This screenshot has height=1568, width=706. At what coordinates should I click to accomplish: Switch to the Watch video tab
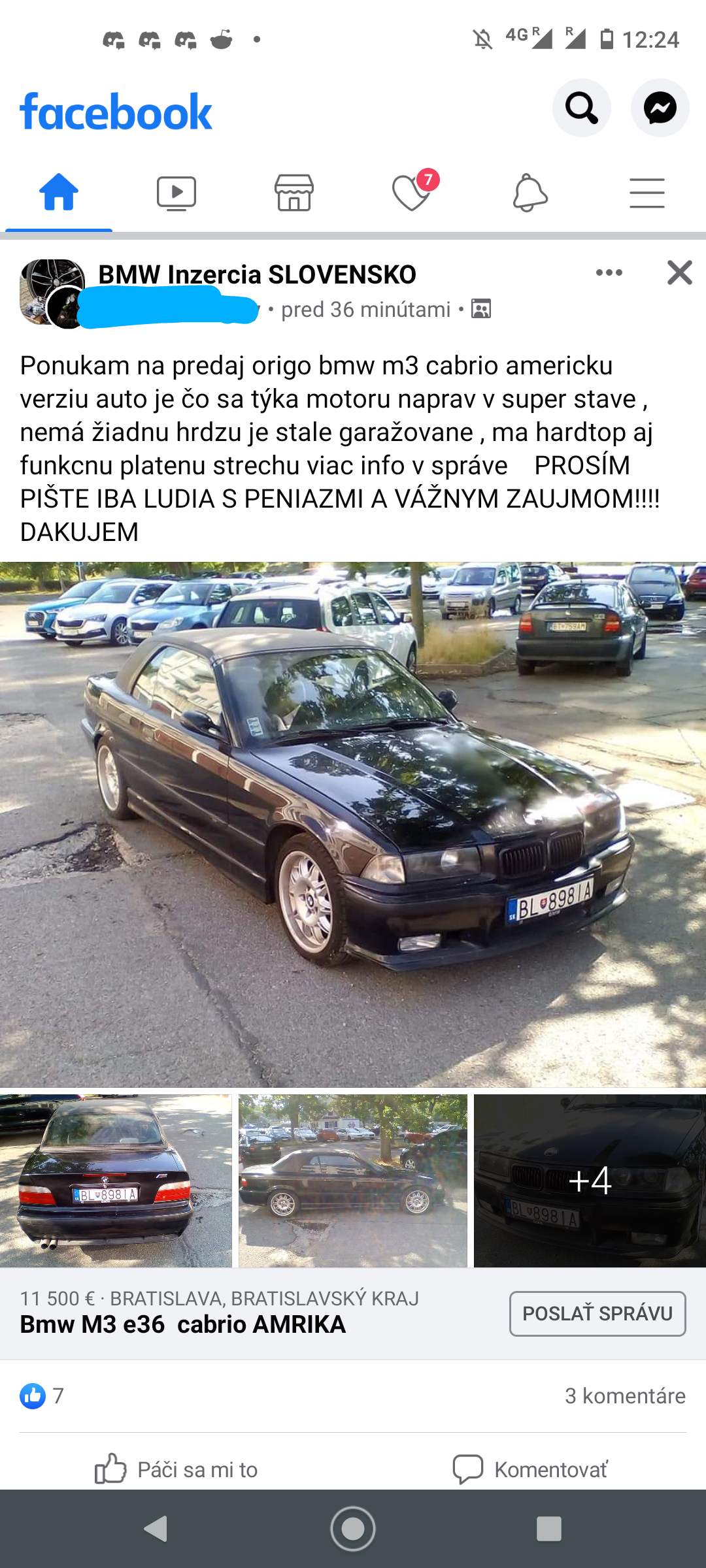[176, 193]
